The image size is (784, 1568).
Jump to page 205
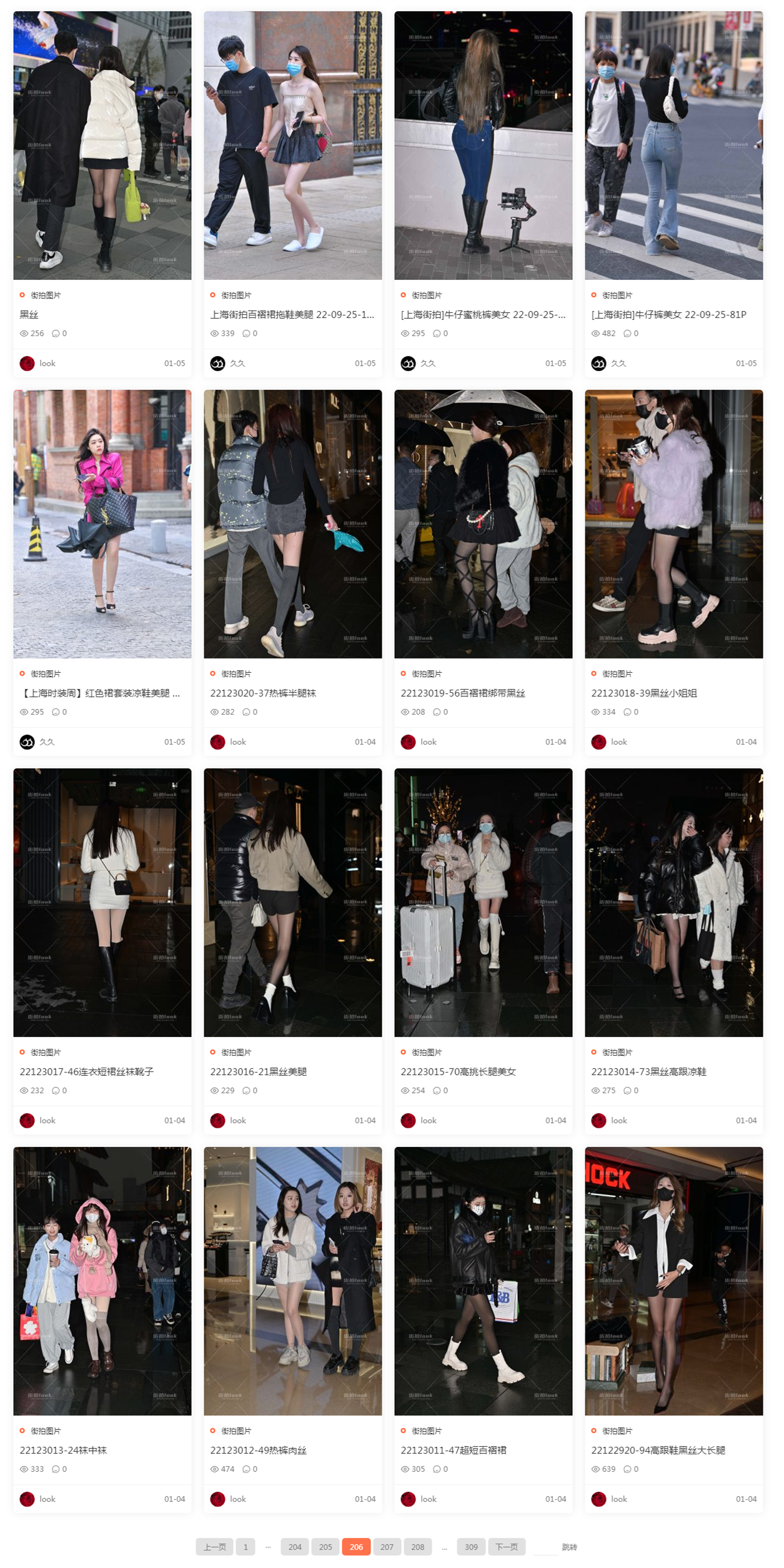click(x=325, y=1547)
